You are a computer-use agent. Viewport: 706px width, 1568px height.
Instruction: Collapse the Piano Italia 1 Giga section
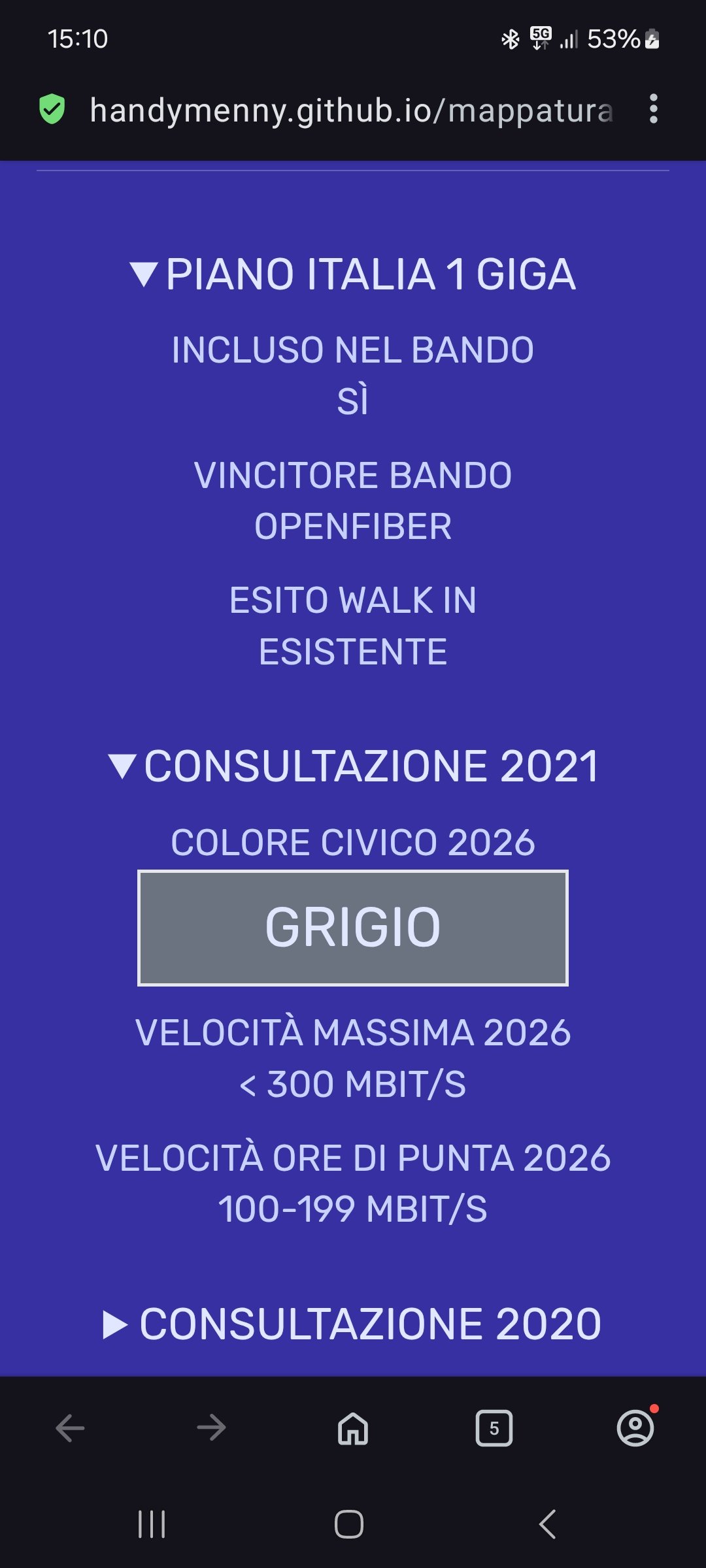click(353, 274)
